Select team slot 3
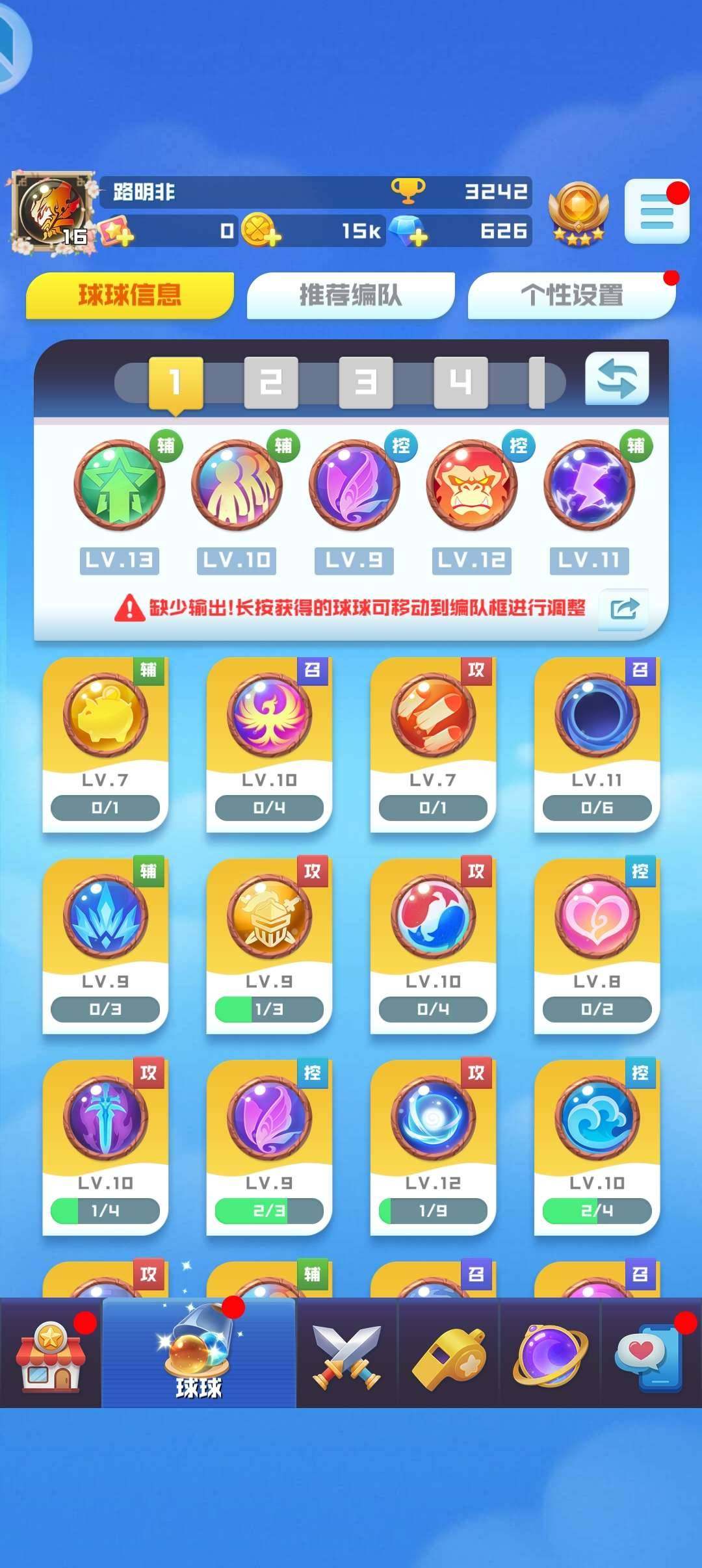 click(366, 382)
